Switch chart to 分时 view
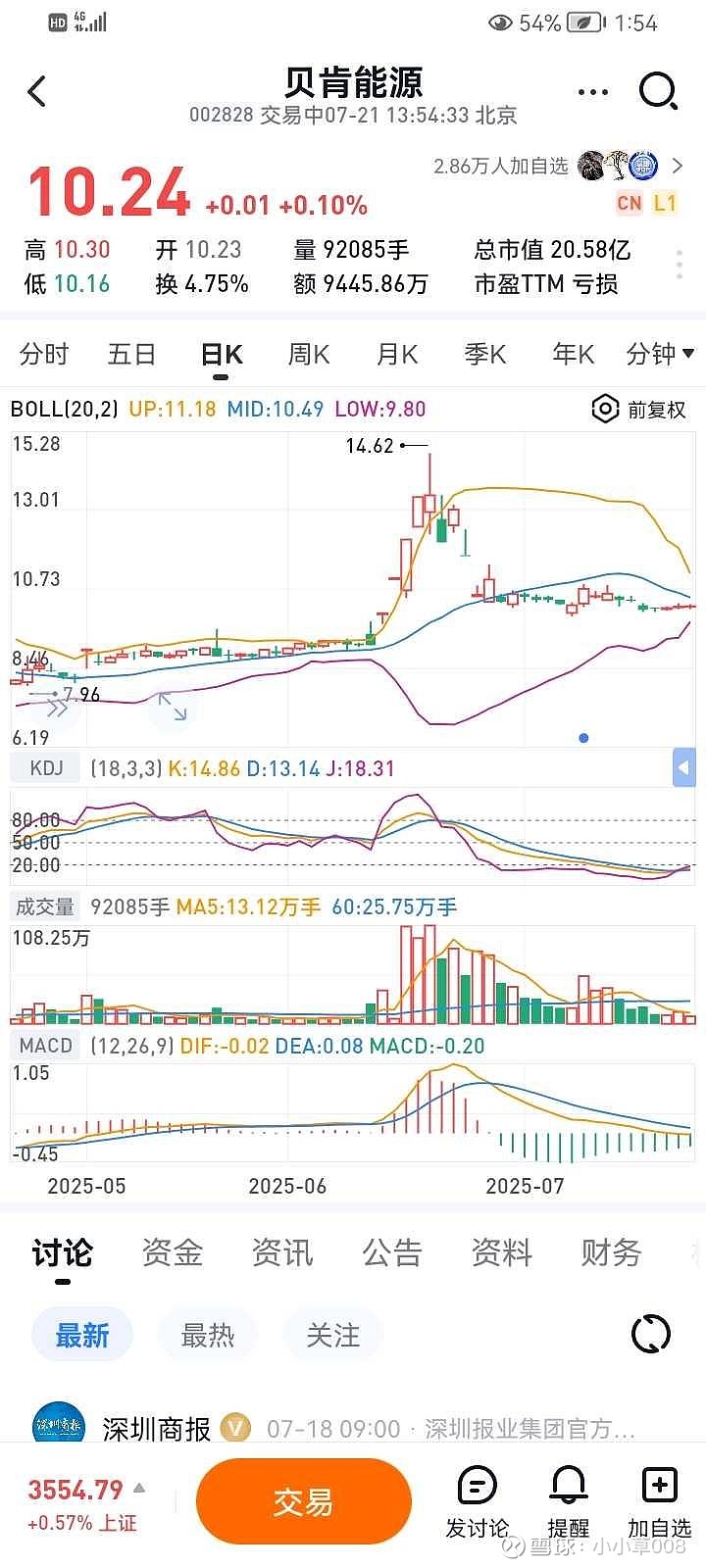 [x=44, y=354]
